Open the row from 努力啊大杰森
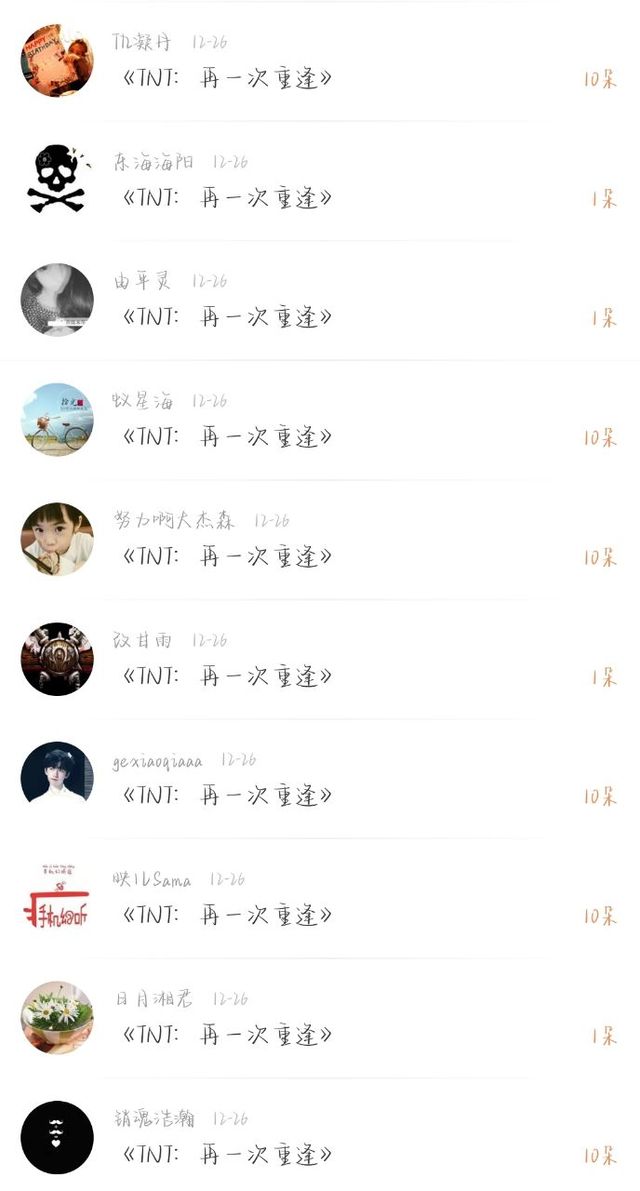Viewport: 640px width, 1191px height. tap(320, 540)
